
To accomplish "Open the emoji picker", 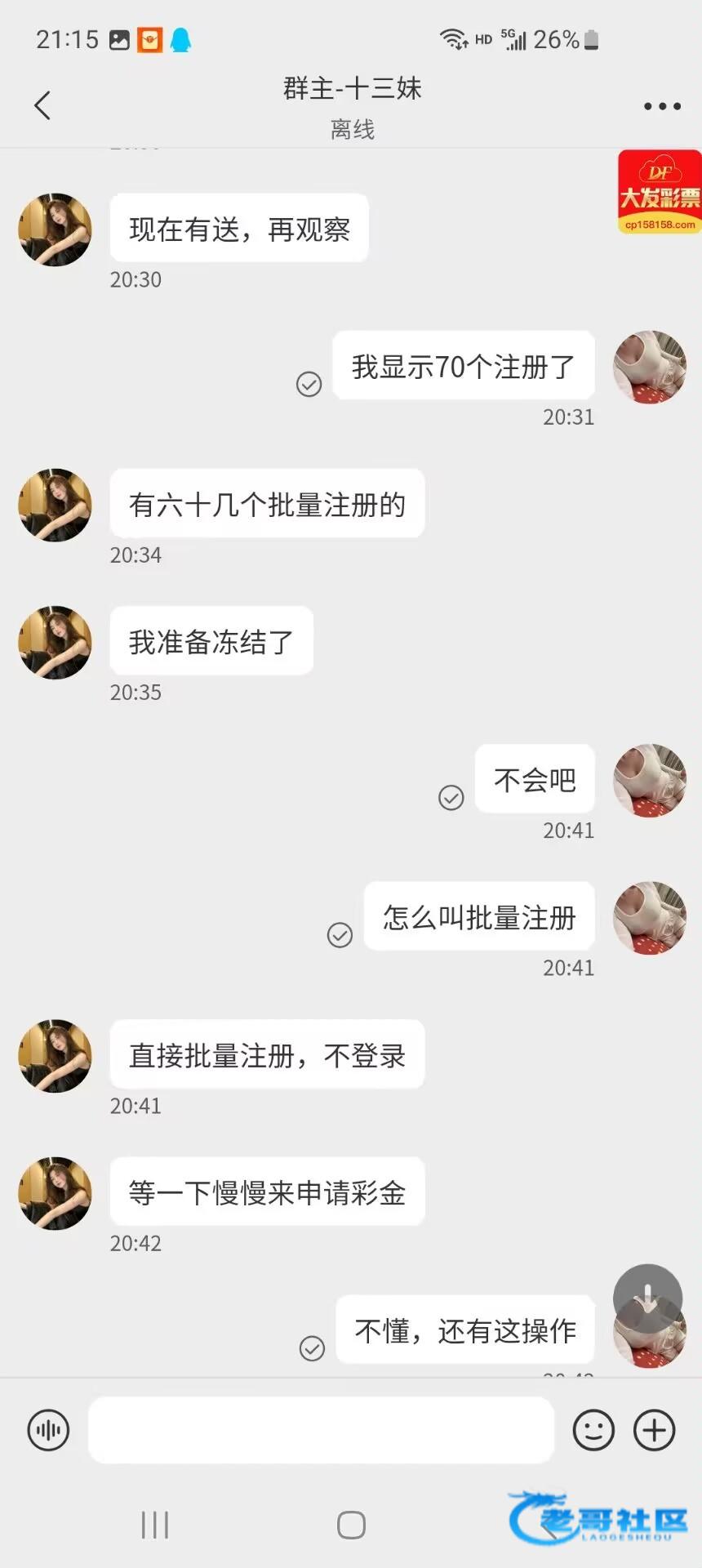I will click(x=593, y=1430).
